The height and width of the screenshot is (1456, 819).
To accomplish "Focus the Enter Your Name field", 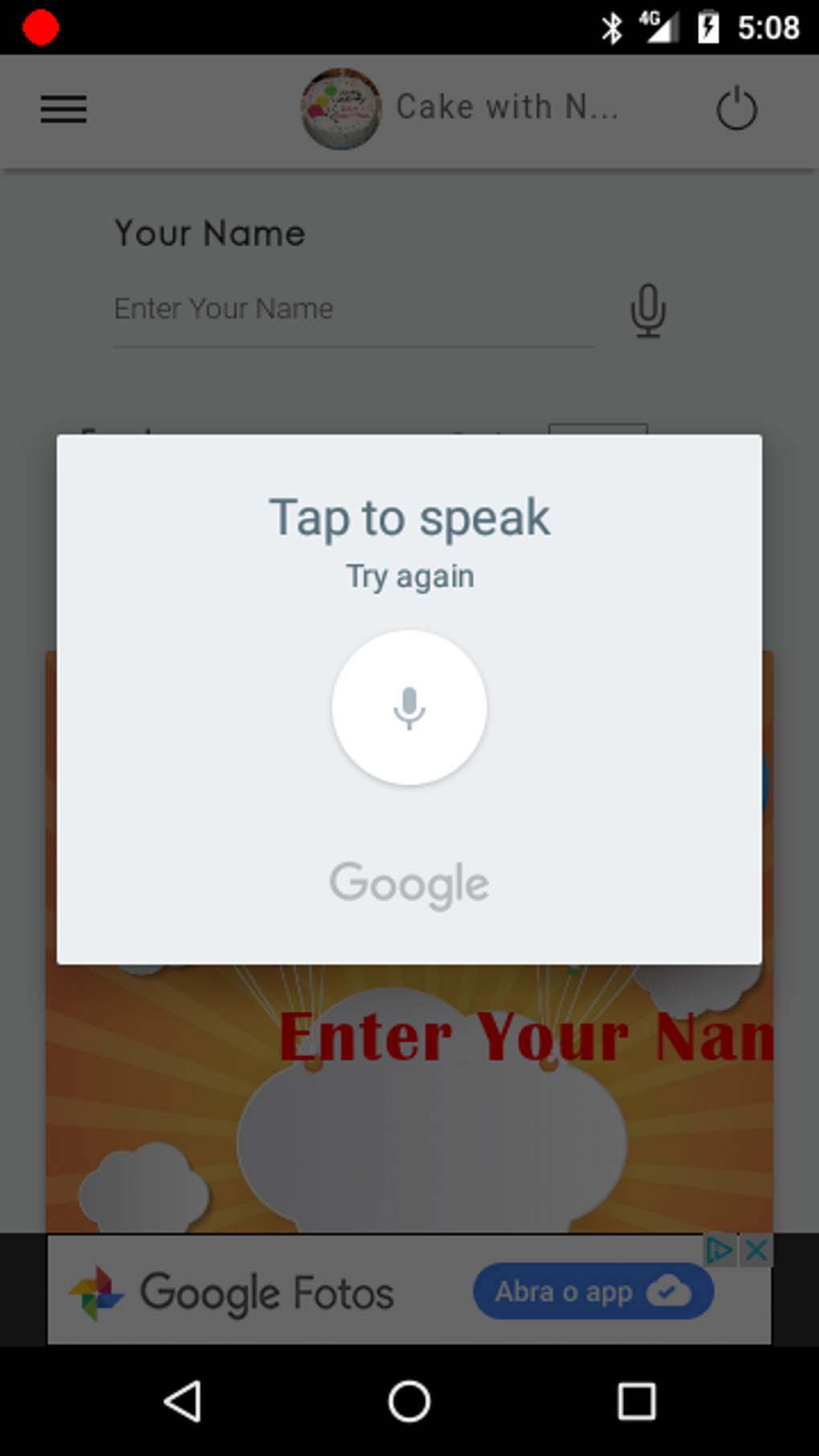I will click(x=353, y=309).
